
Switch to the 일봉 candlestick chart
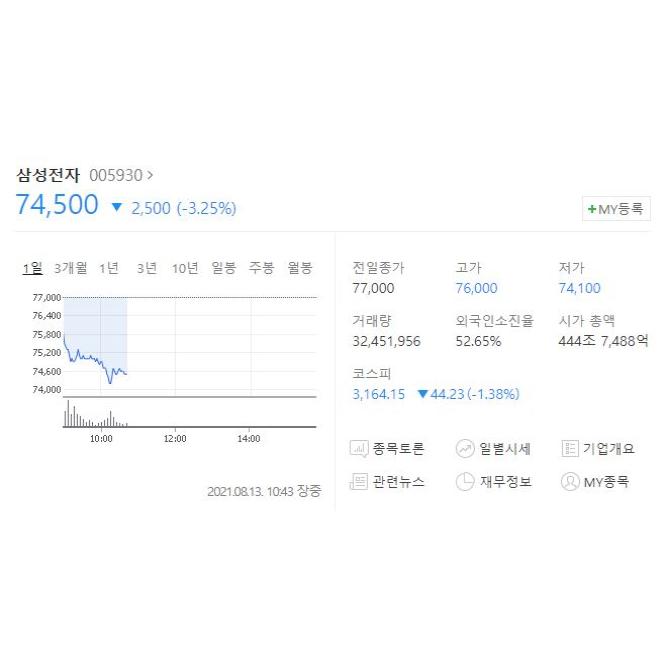coord(224,268)
